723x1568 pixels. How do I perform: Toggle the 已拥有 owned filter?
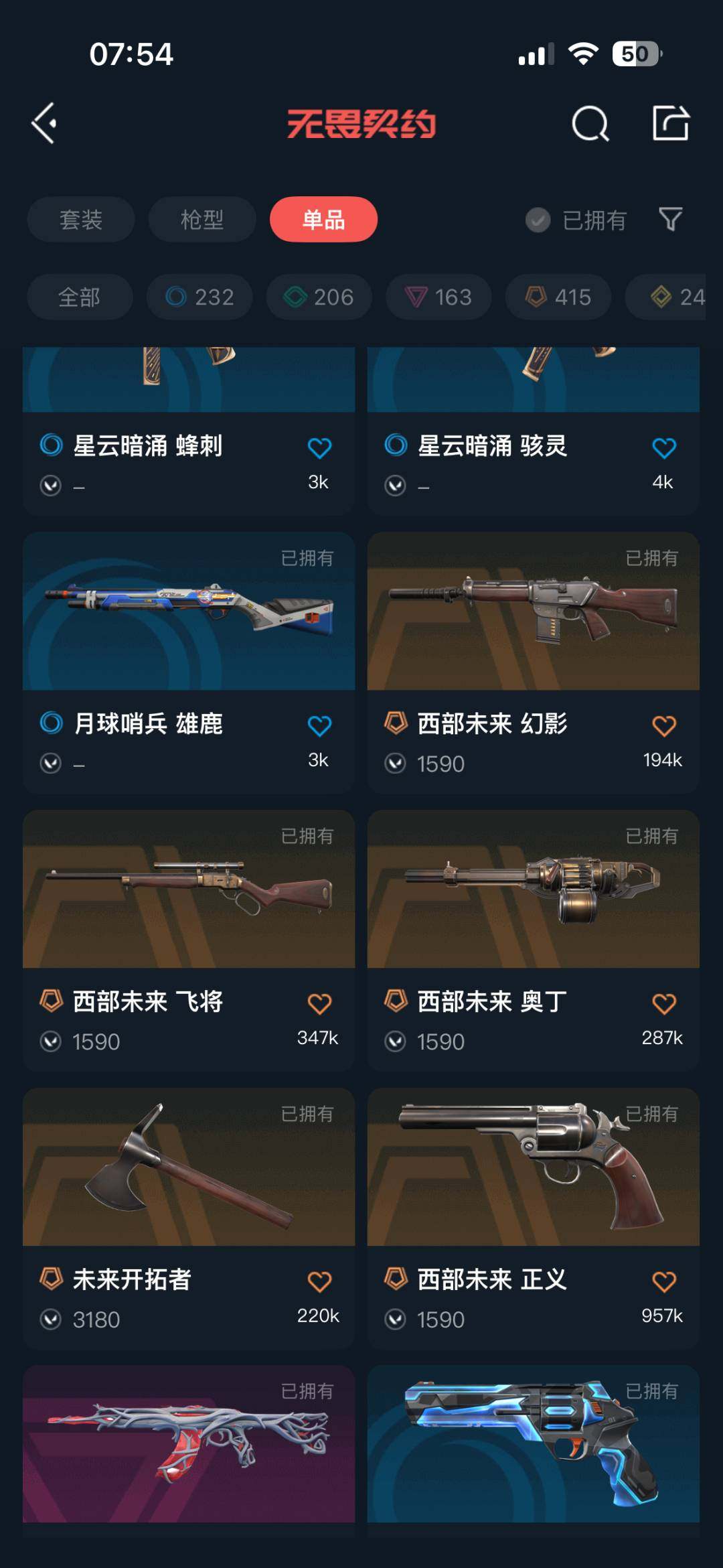coord(577,220)
